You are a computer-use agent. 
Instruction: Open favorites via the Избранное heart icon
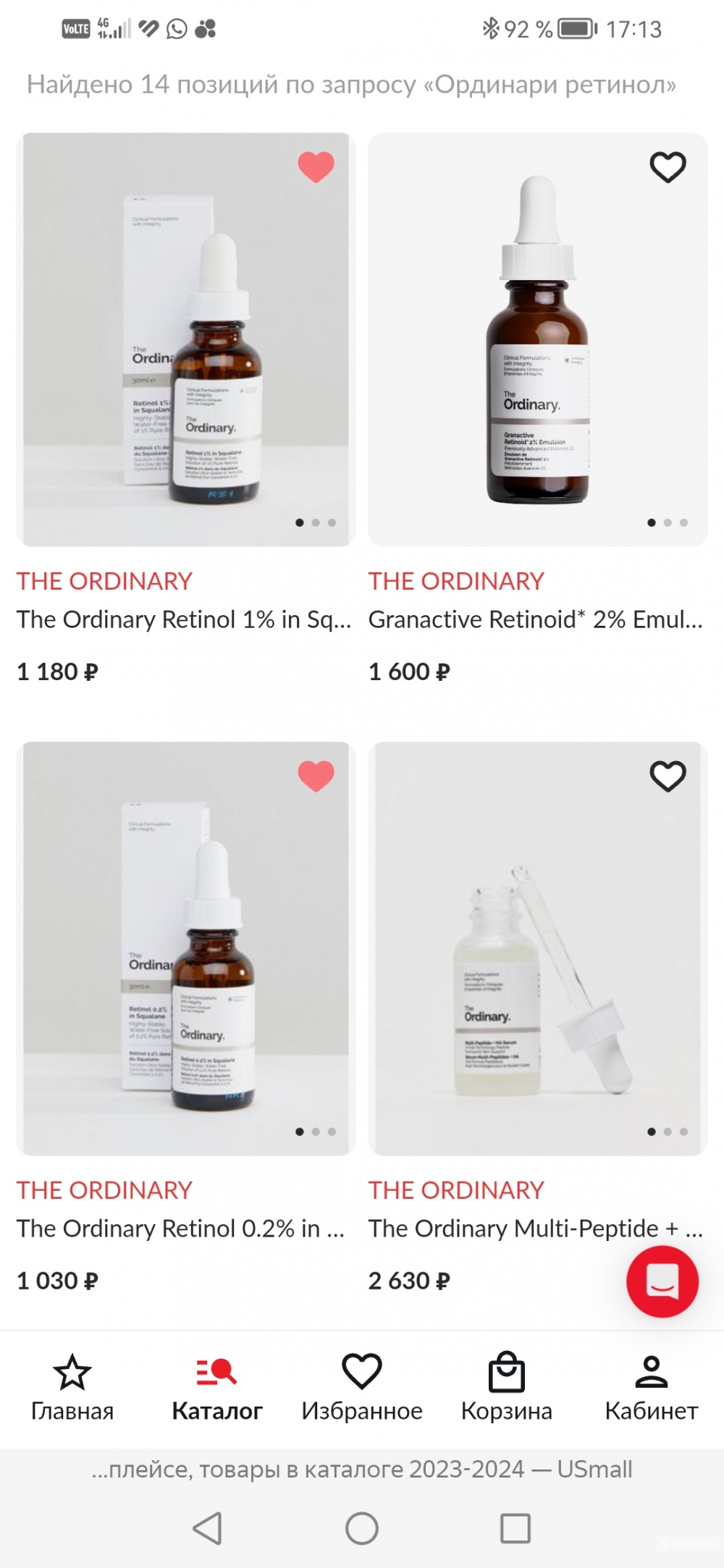361,1370
